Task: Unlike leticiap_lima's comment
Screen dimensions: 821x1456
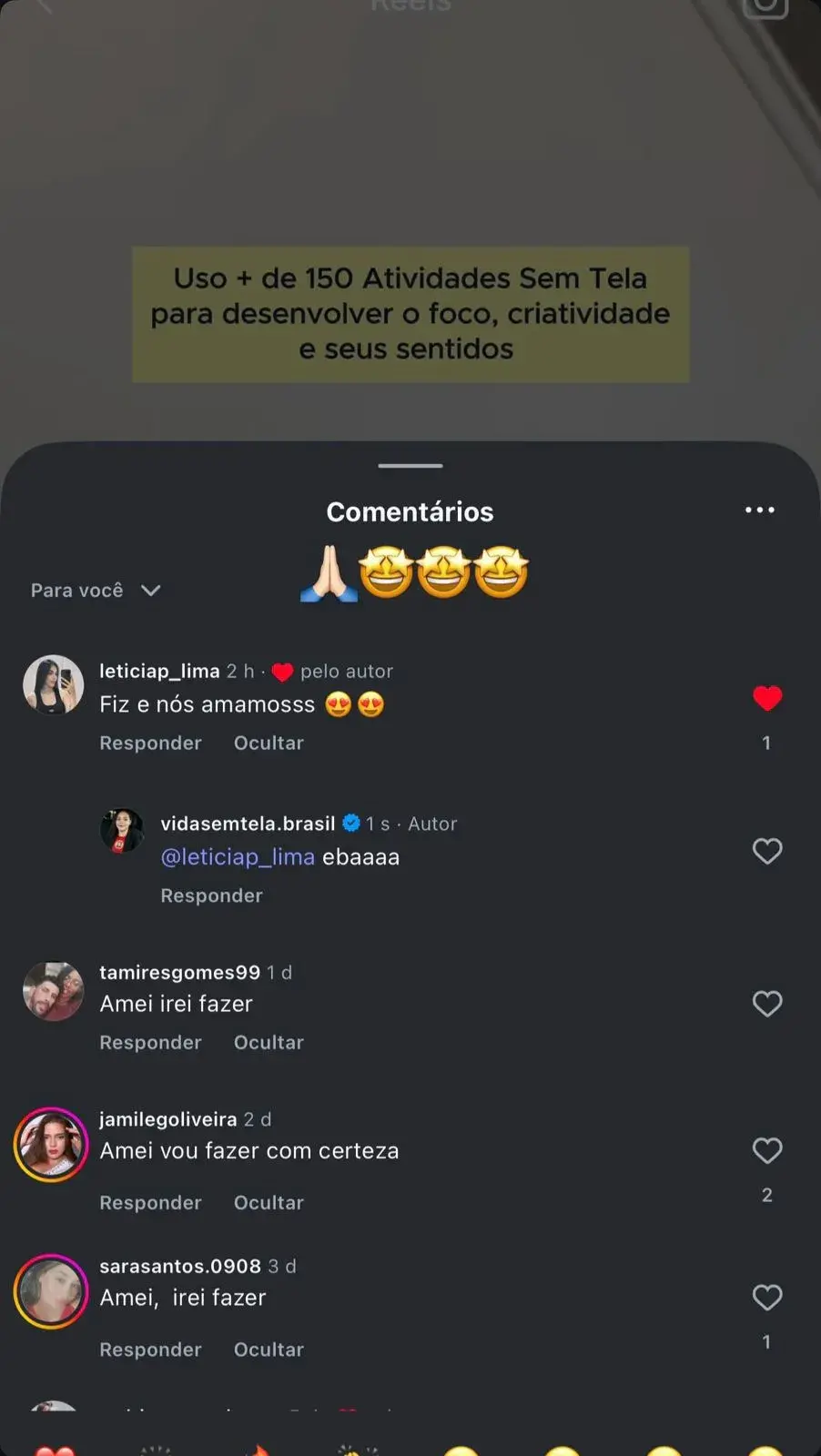Action: [x=767, y=698]
